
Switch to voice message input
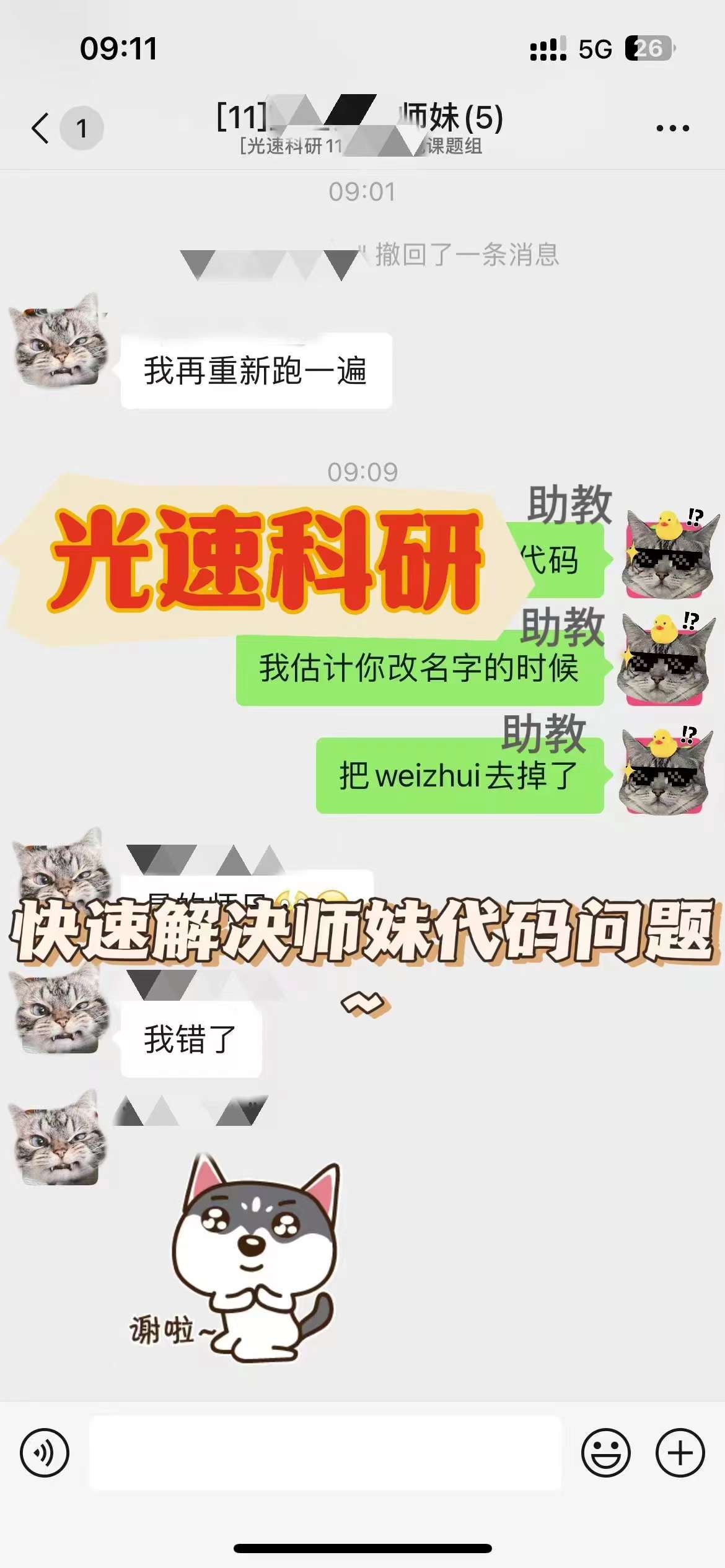(45, 1452)
